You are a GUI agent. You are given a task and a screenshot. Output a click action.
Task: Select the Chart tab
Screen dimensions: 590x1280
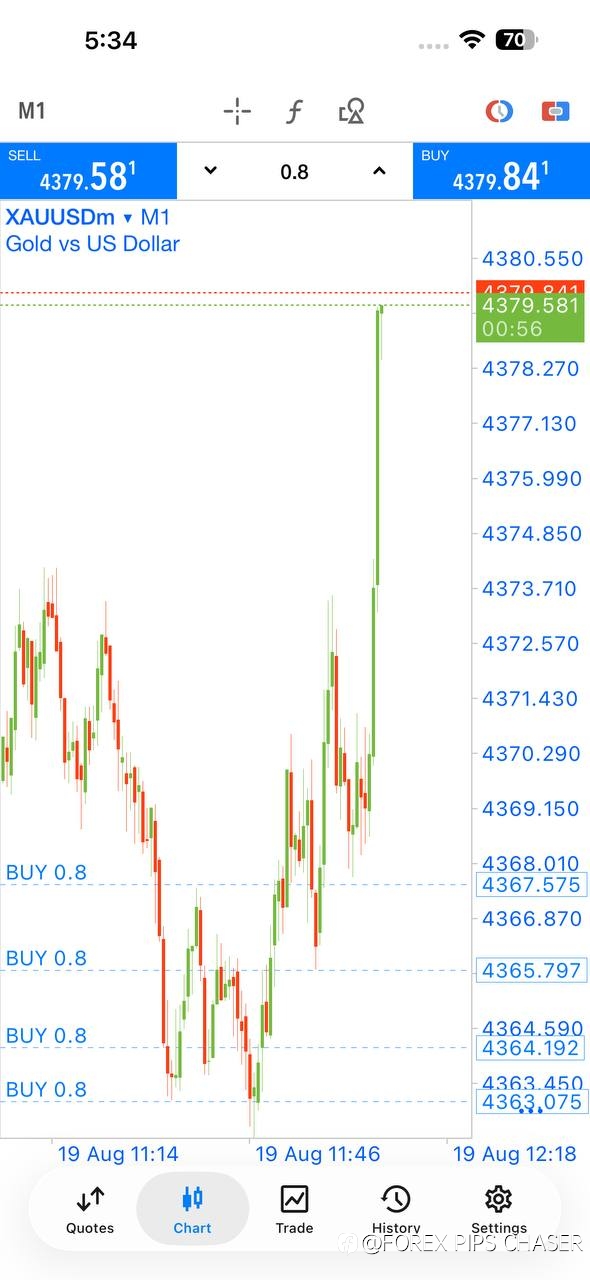tap(192, 1210)
